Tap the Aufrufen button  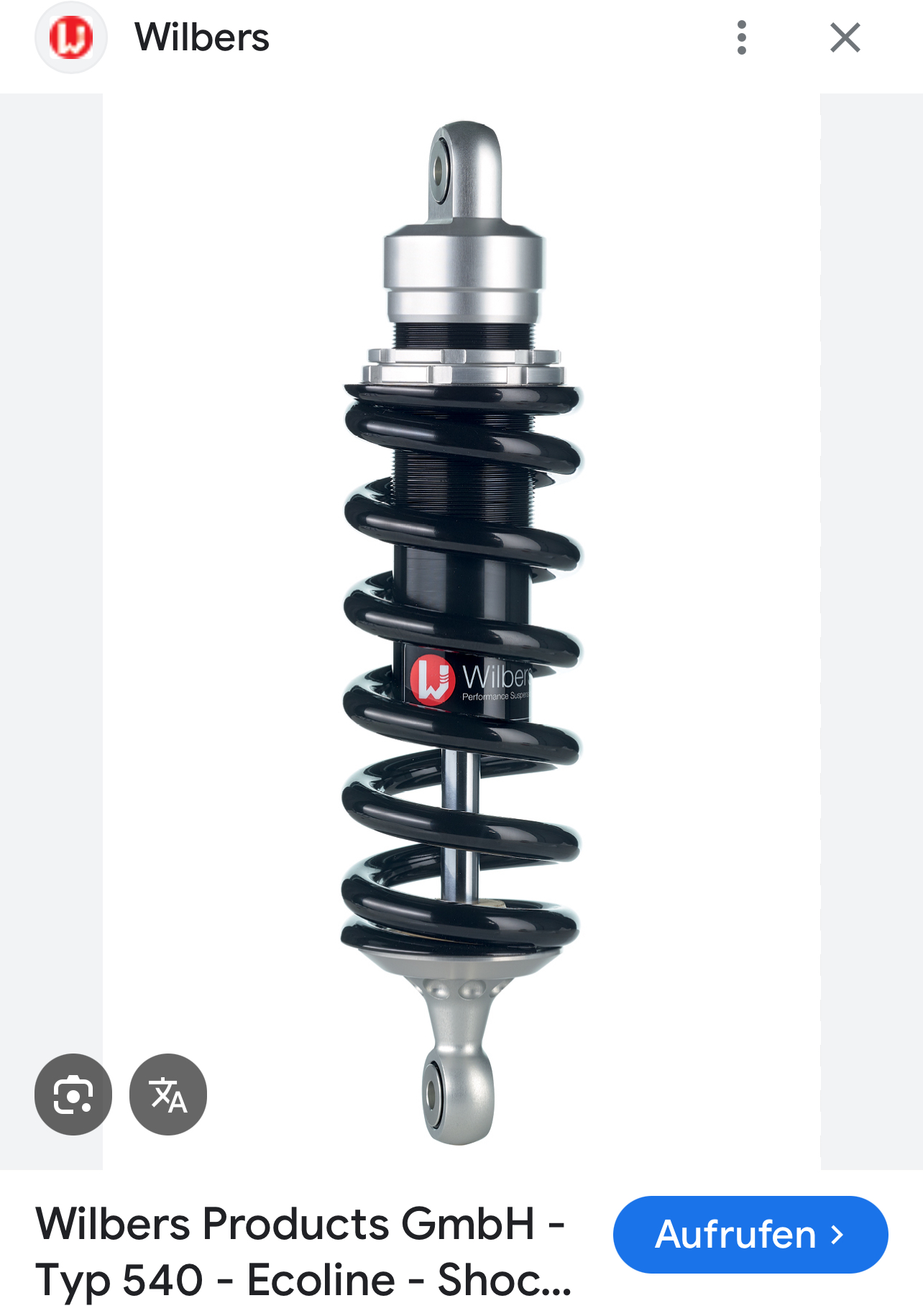pyautogui.click(x=750, y=1234)
